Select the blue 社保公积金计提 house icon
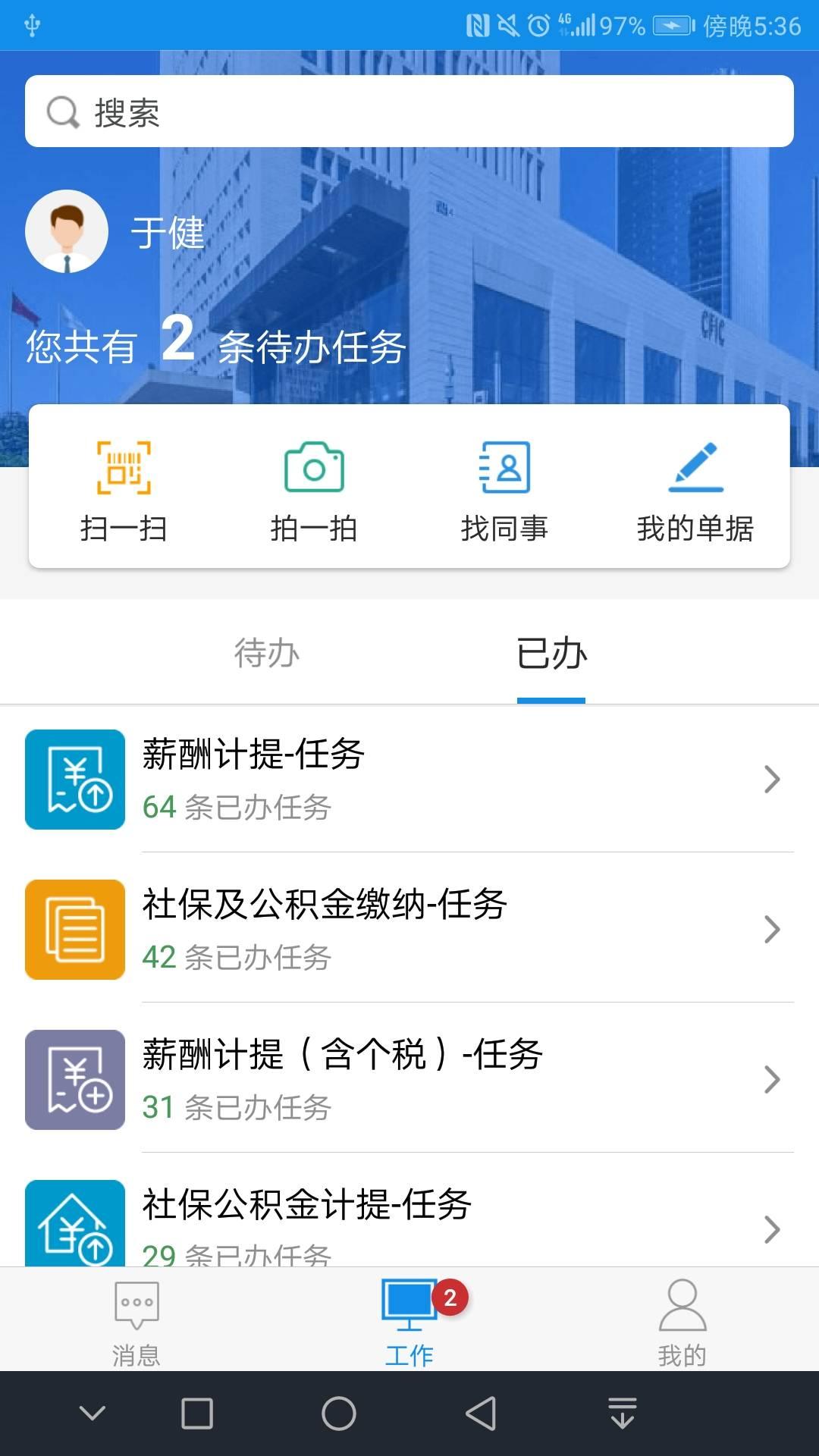Viewport: 819px width, 1456px height. pos(74,1221)
